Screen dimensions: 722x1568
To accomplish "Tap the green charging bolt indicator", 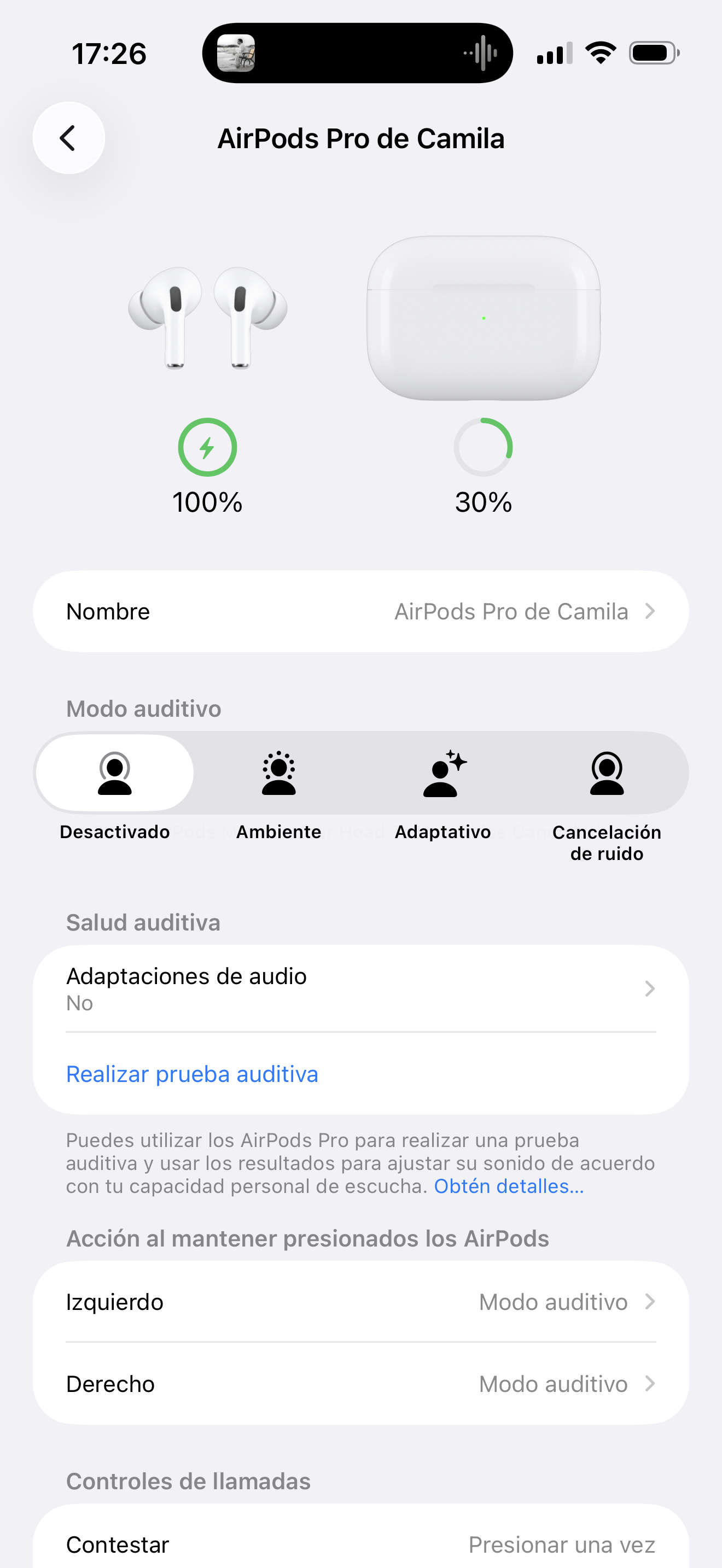I will [x=208, y=447].
